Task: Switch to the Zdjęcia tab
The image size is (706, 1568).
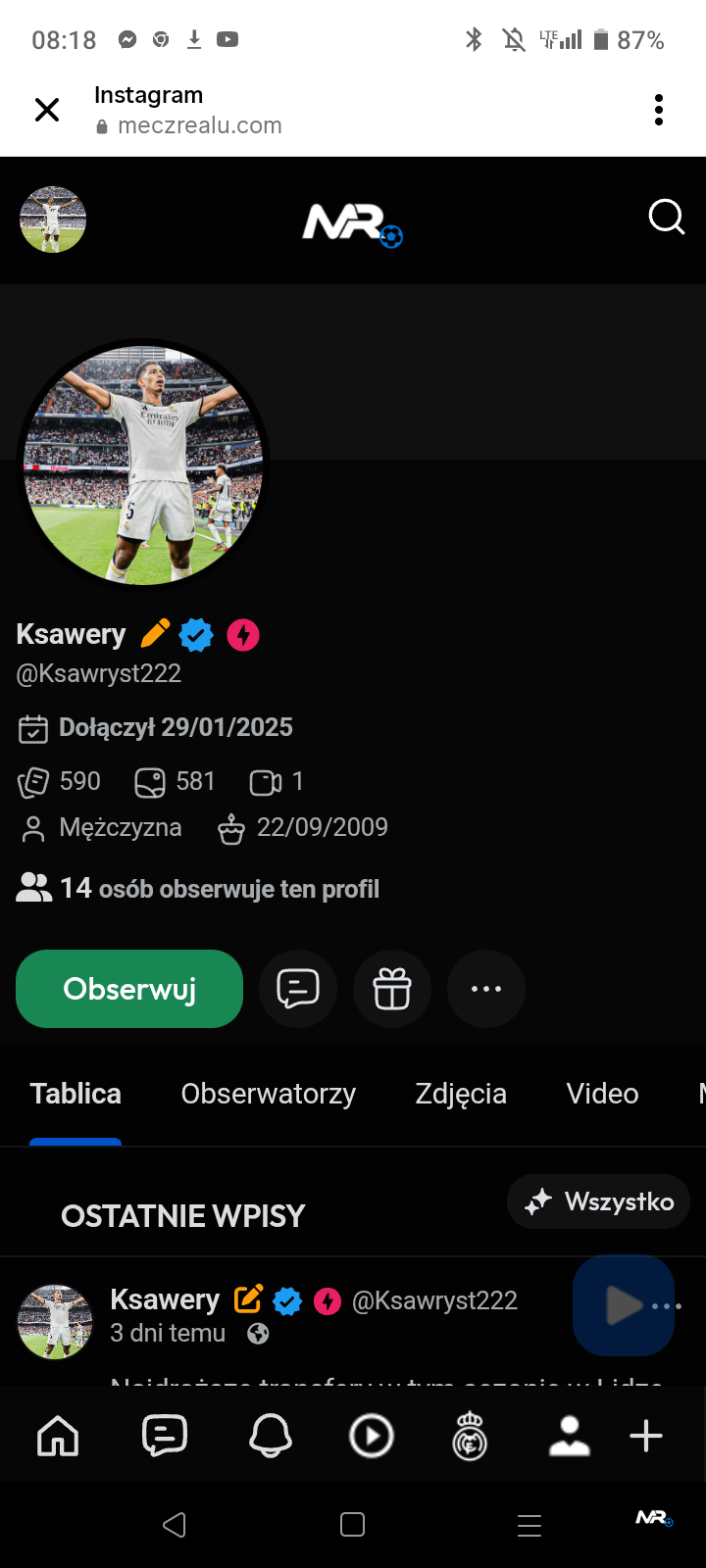Action: pyautogui.click(x=461, y=1094)
